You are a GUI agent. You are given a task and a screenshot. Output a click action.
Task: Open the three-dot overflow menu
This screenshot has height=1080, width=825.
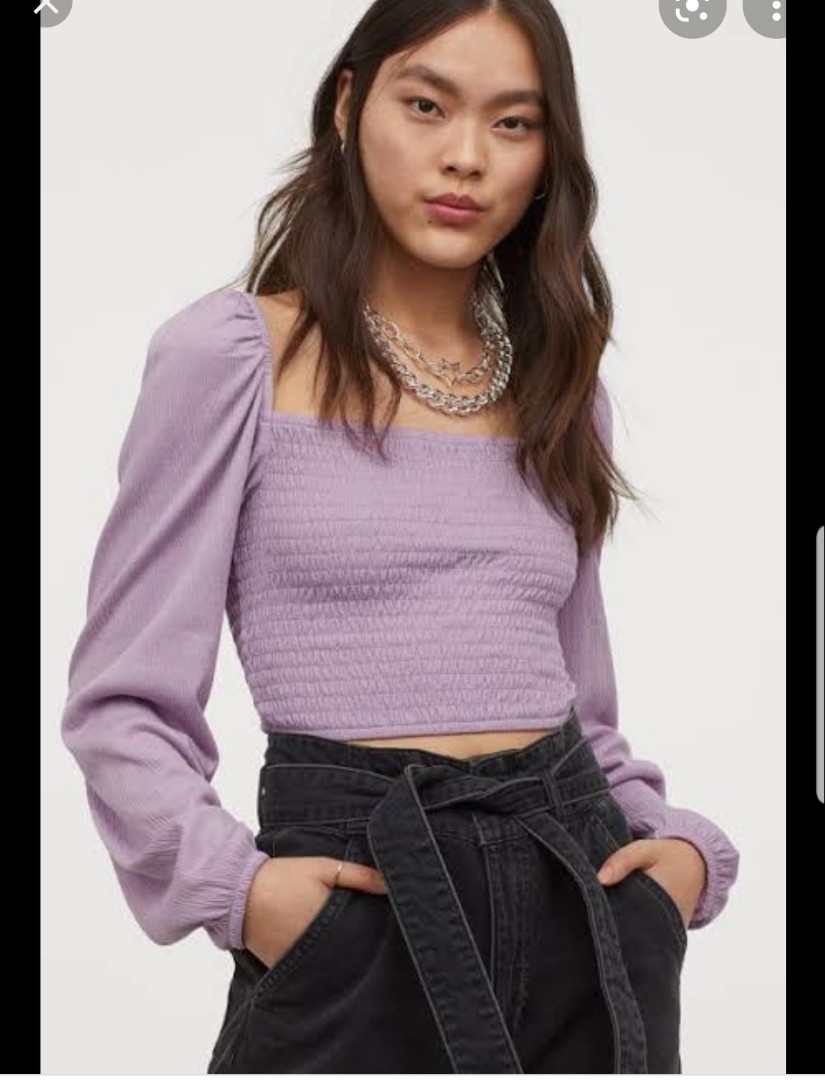pyautogui.click(x=775, y=10)
